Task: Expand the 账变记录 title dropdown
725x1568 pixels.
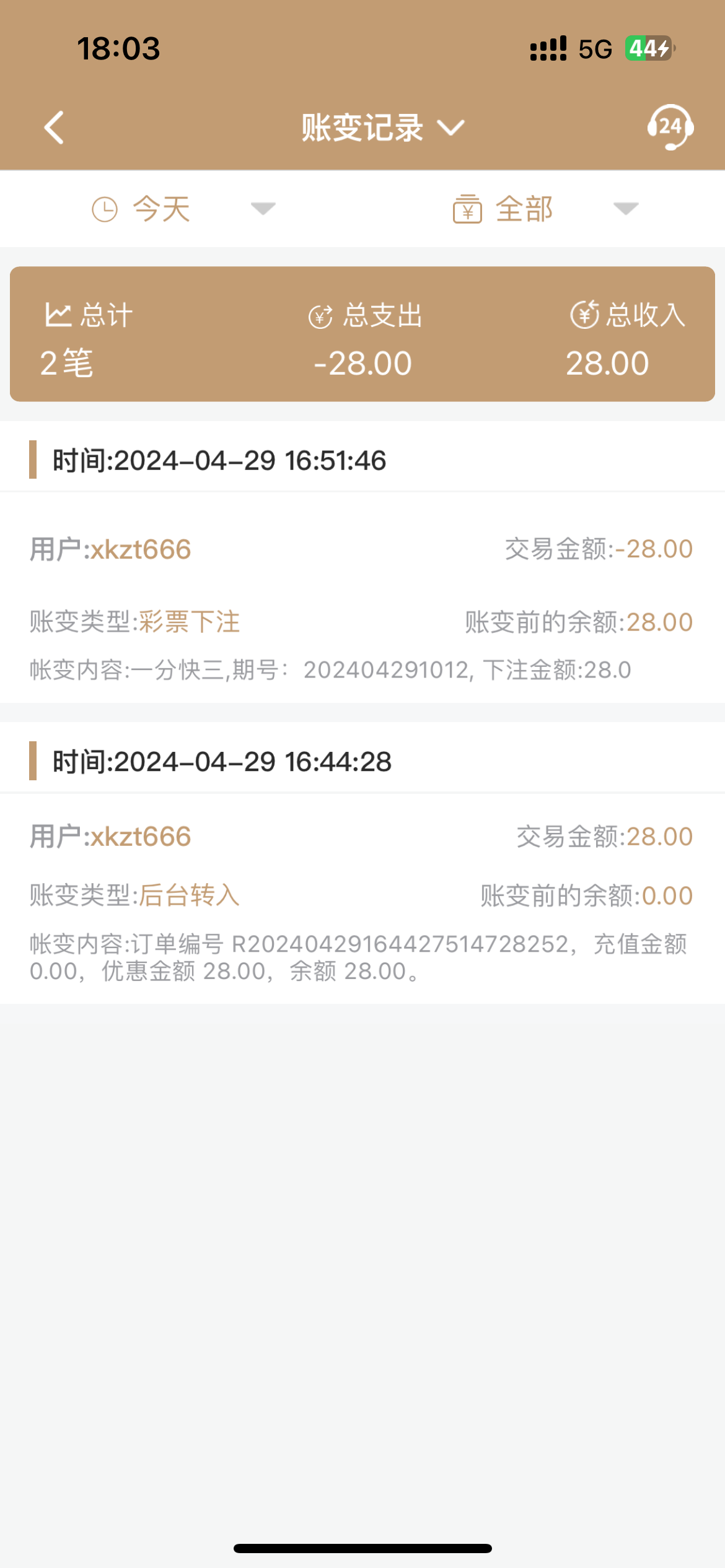Action: 382,128
